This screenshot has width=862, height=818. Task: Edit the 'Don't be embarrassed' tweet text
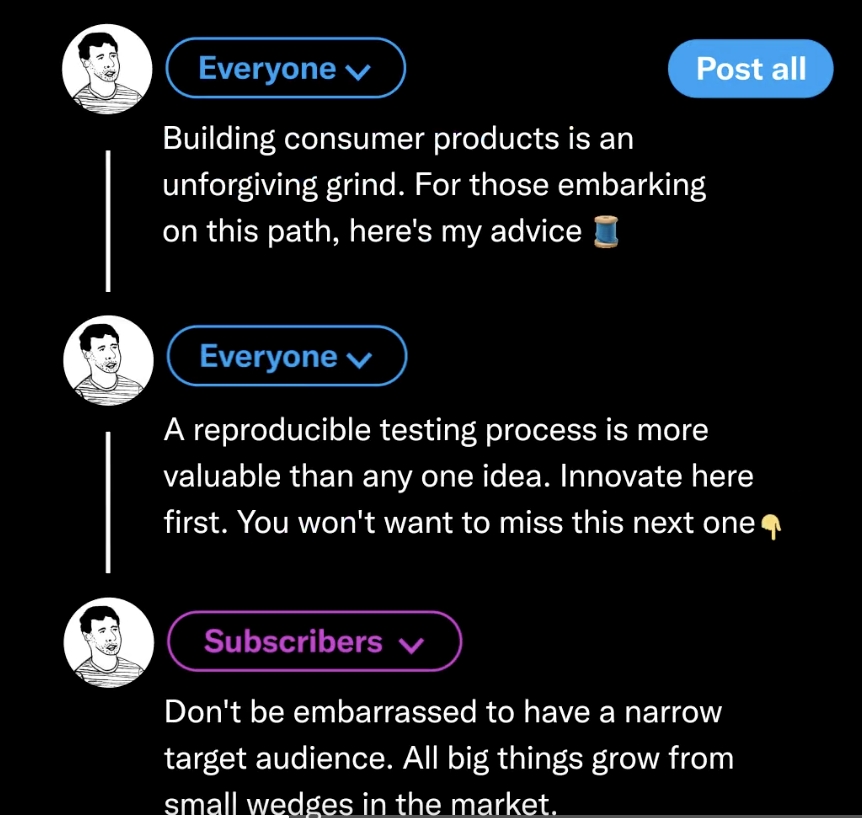[448, 757]
